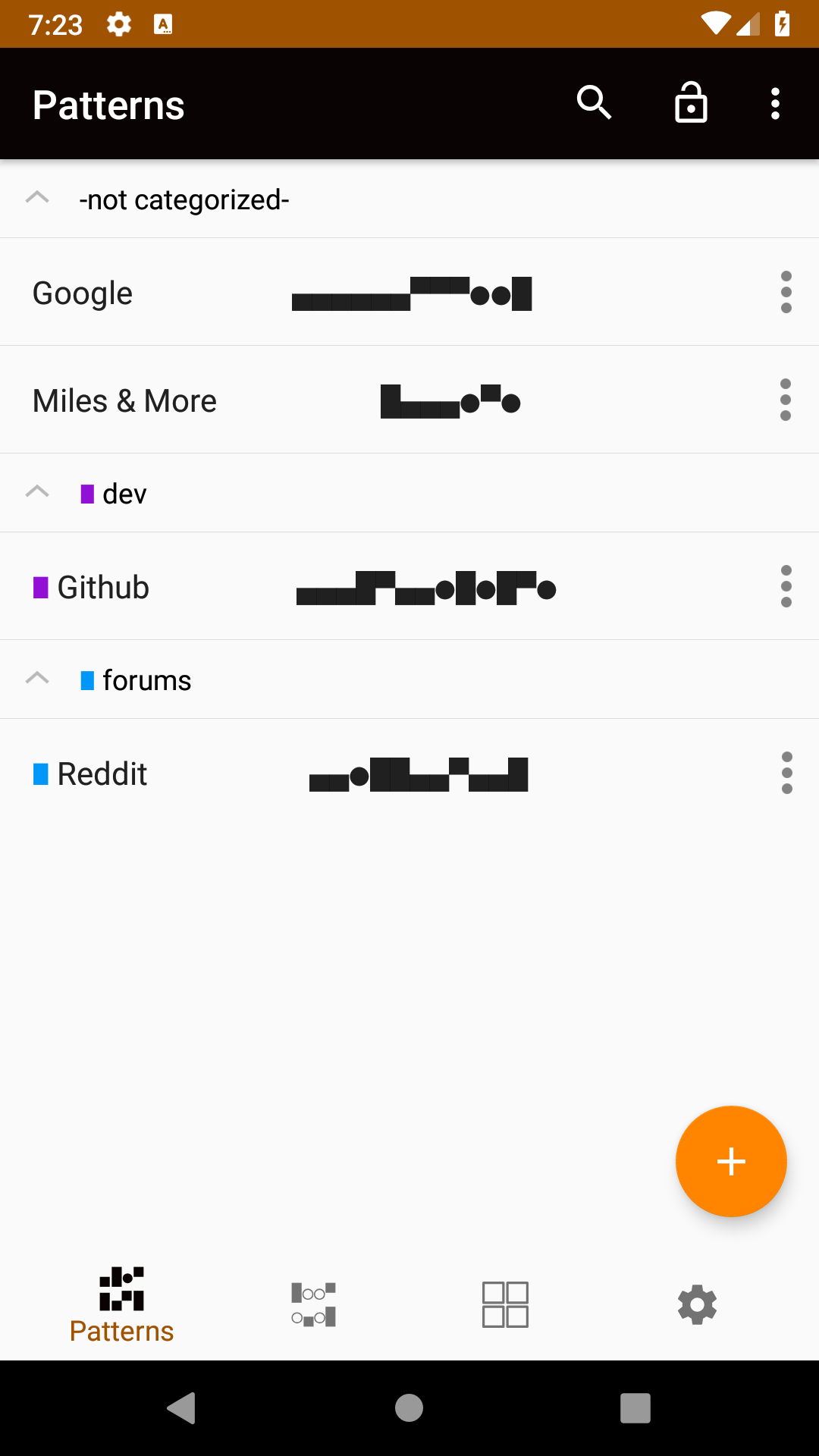
Task: Open the search icon in the app bar
Action: 594,103
